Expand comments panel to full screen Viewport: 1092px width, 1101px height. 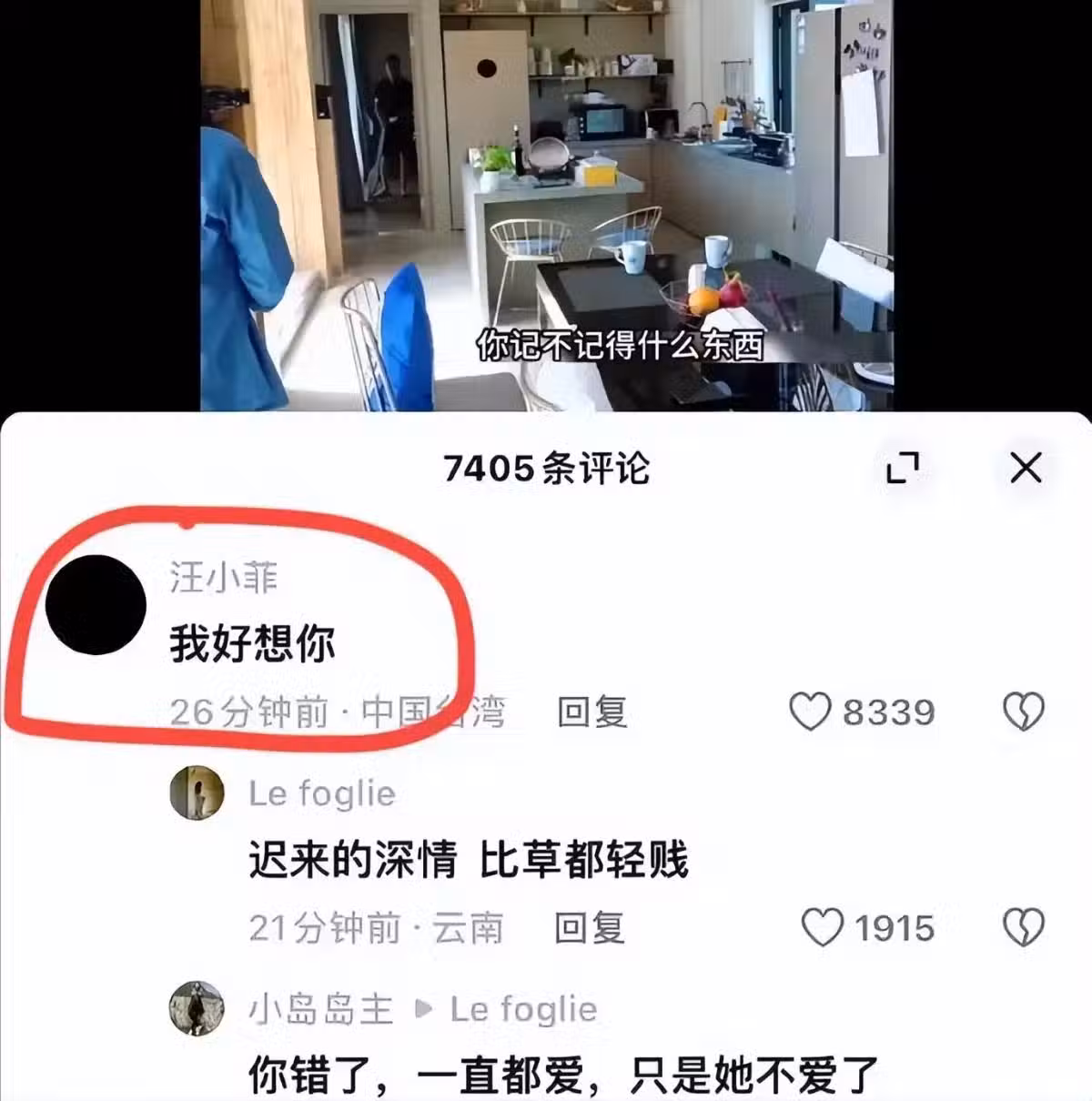(903, 469)
